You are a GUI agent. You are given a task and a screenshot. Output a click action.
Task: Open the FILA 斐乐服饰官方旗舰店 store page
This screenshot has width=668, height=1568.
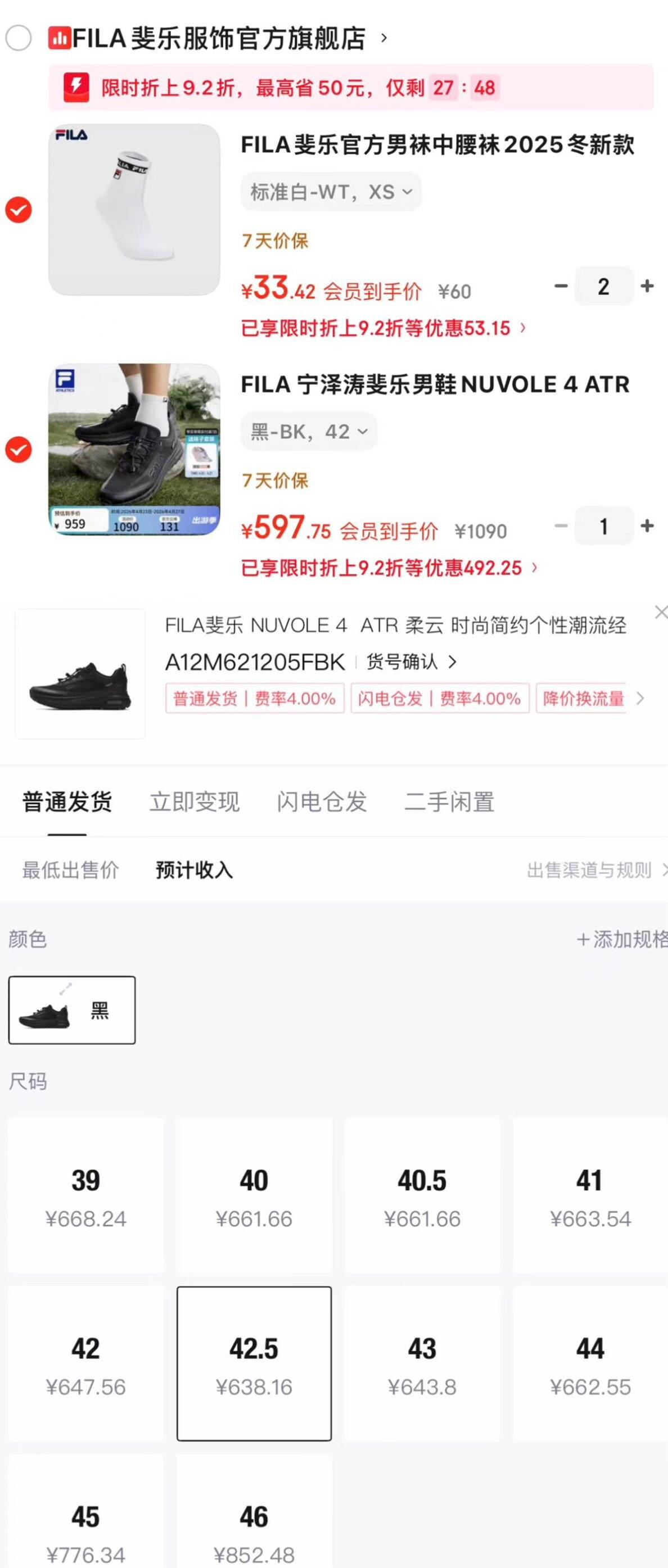219,38
